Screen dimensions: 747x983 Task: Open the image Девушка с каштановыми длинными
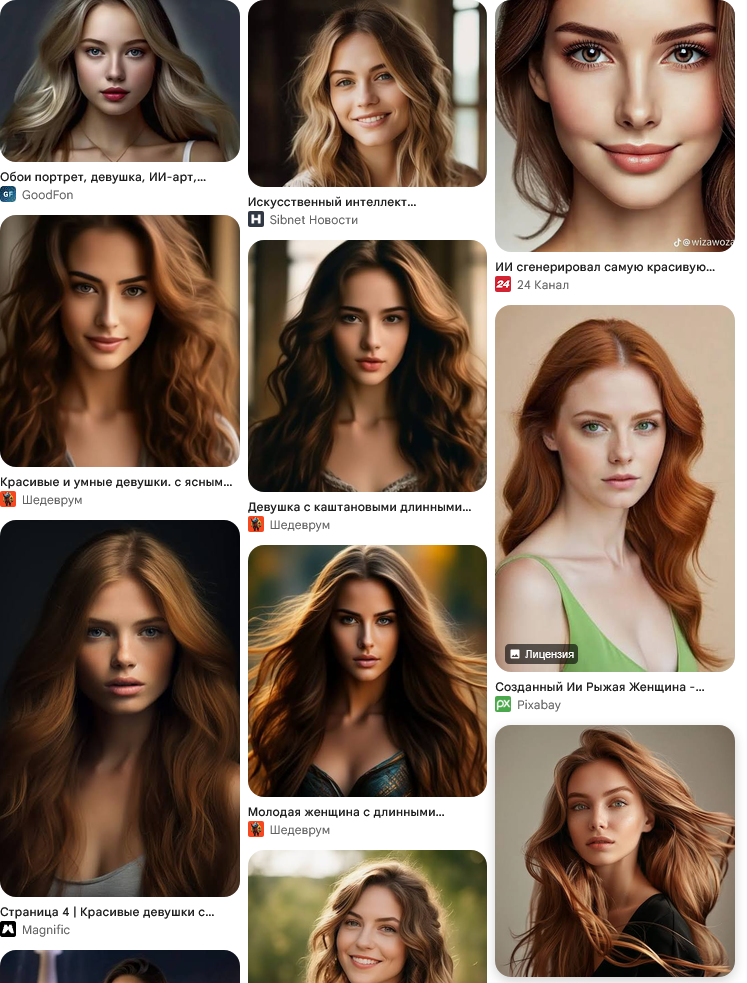point(367,365)
